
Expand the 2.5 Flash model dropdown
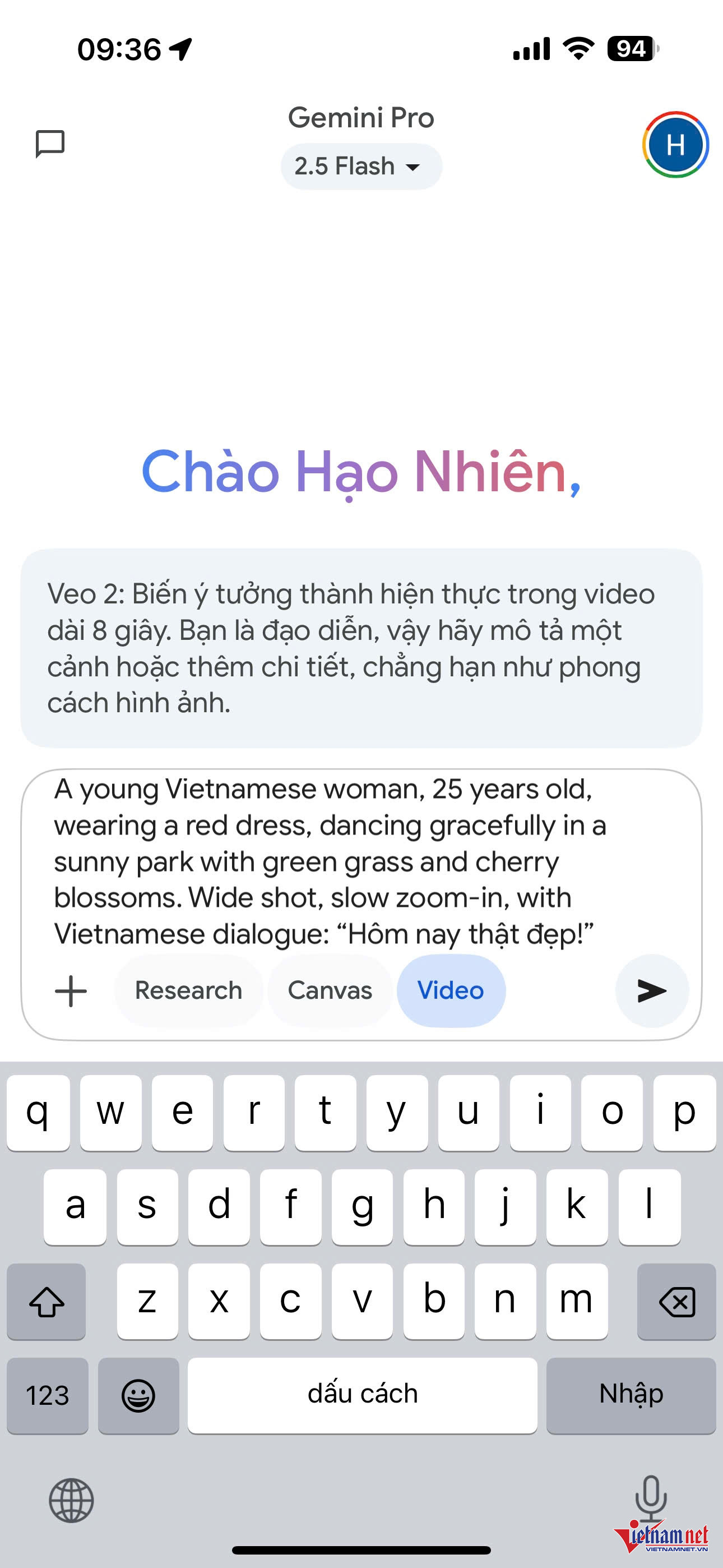coord(361,166)
